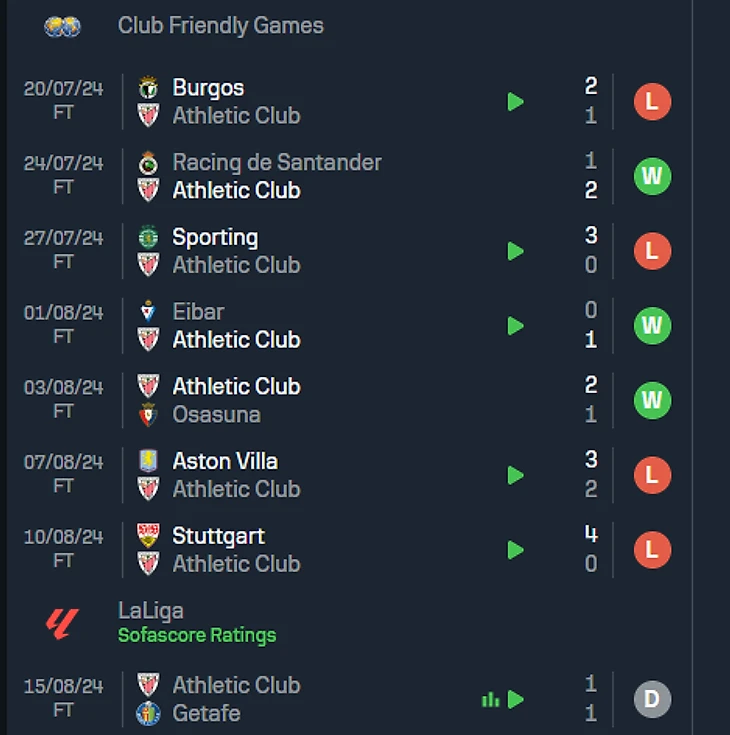Play highlights for the Burgos match

[516, 102]
